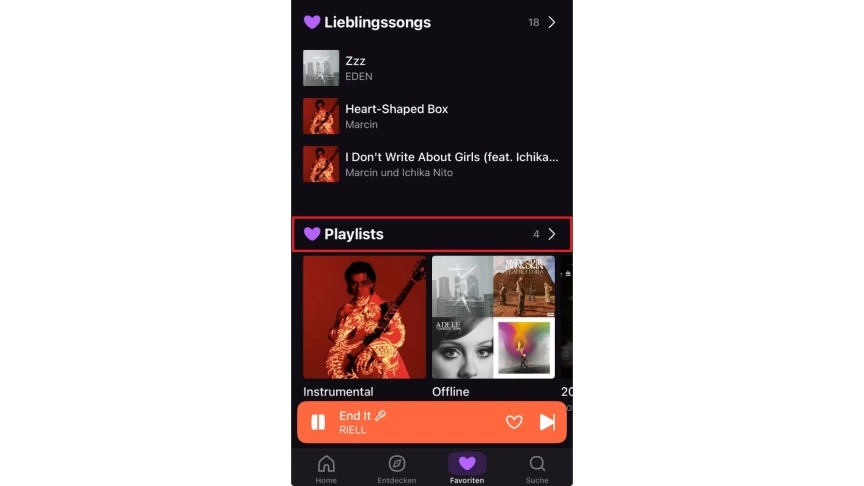864x486 pixels.
Task: Skip to the next track
Action: tap(547, 422)
